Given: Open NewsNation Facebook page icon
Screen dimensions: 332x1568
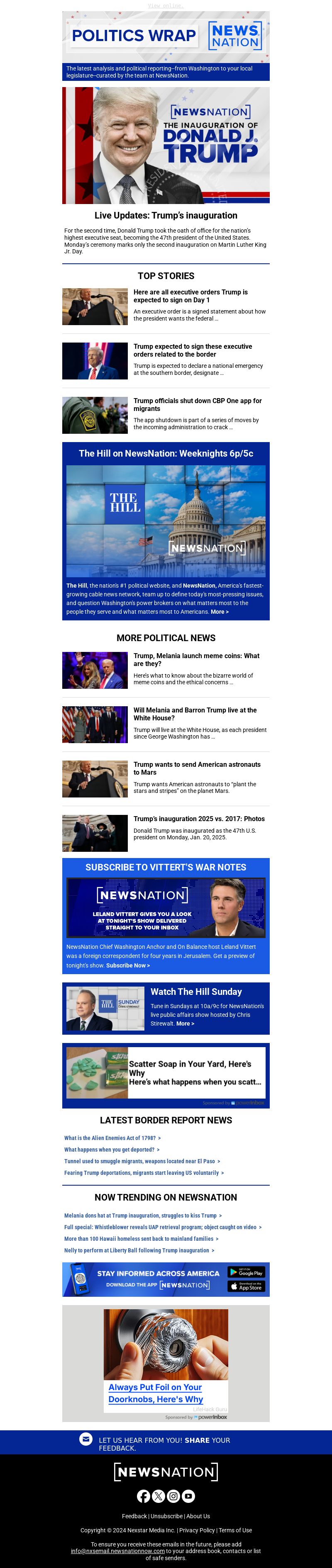Looking at the screenshot, I should (x=144, y=1496).
